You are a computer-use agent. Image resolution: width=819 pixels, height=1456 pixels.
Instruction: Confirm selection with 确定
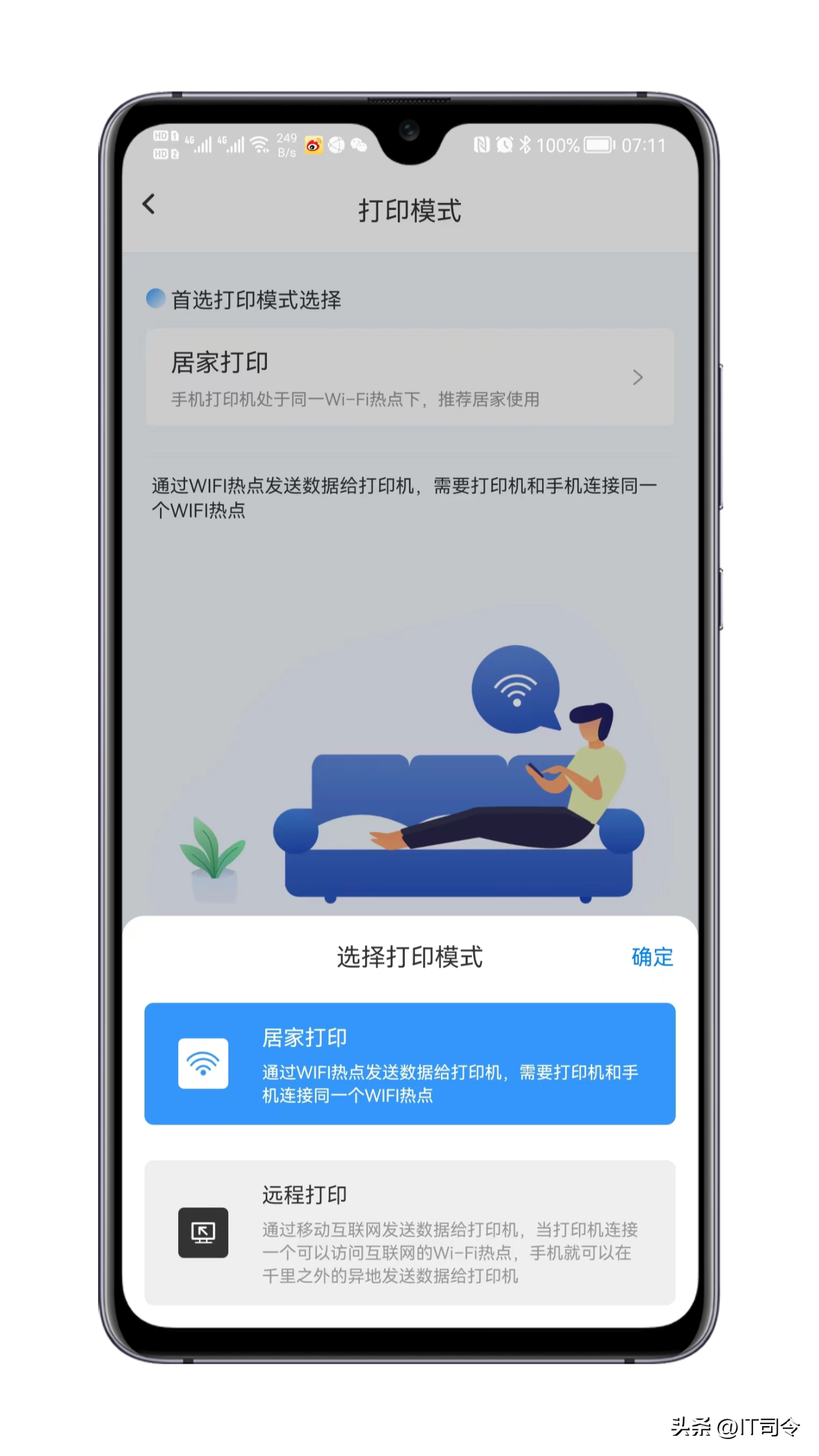(652, 957)
